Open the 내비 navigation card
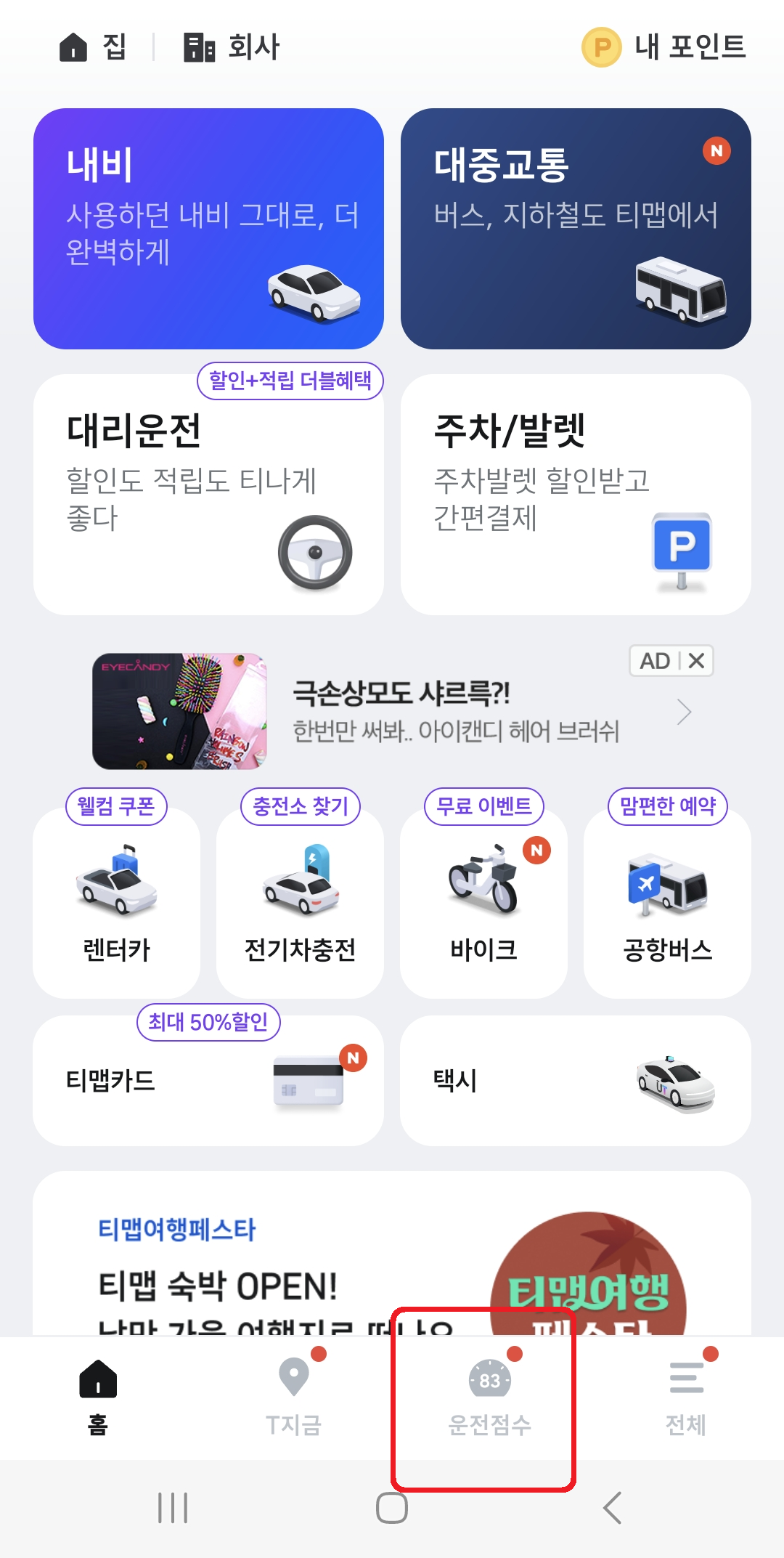This screenshot has height=1558, width=784. point(208,226)
